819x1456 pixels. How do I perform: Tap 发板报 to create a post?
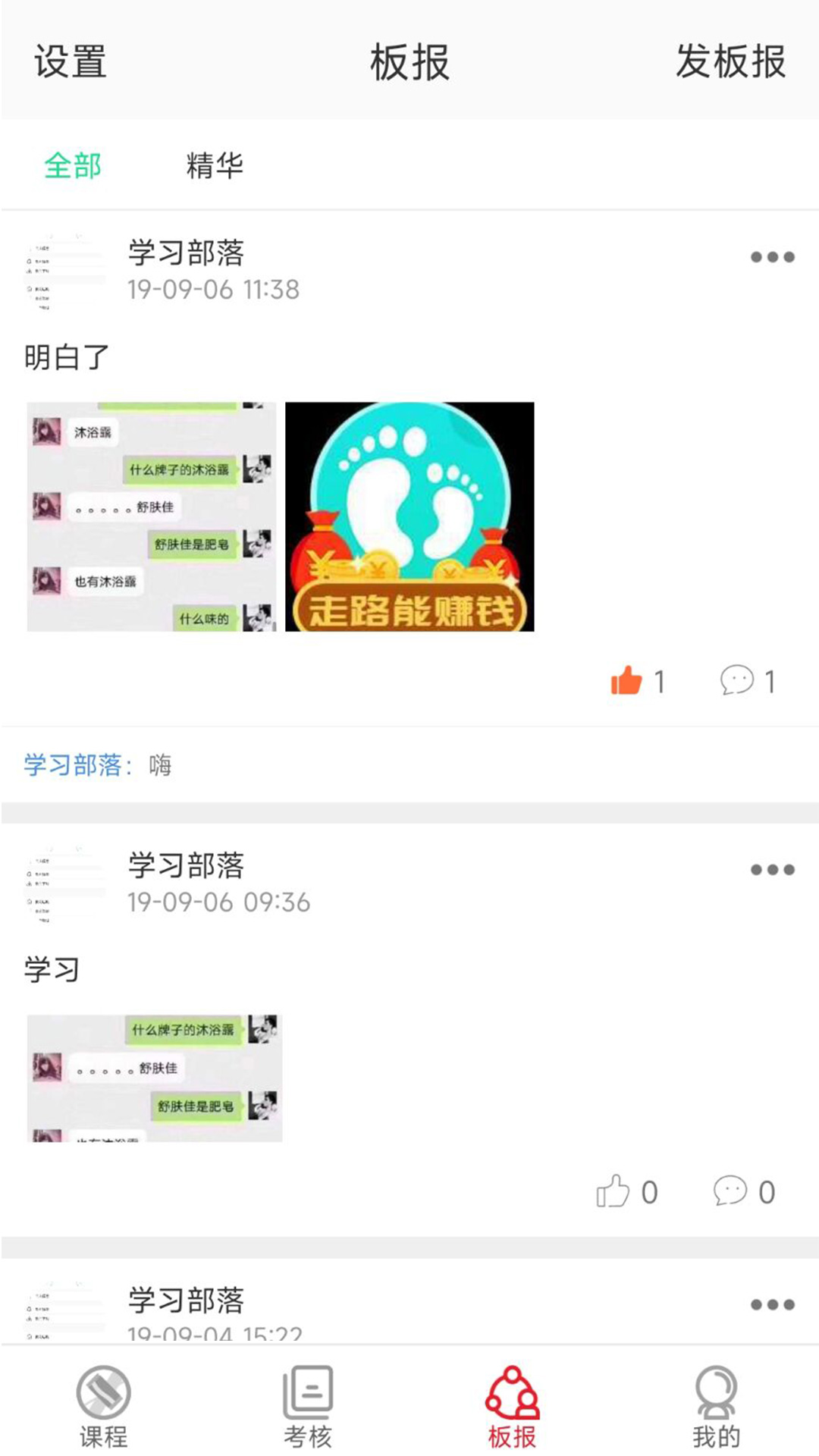click(x=730, y=61)
